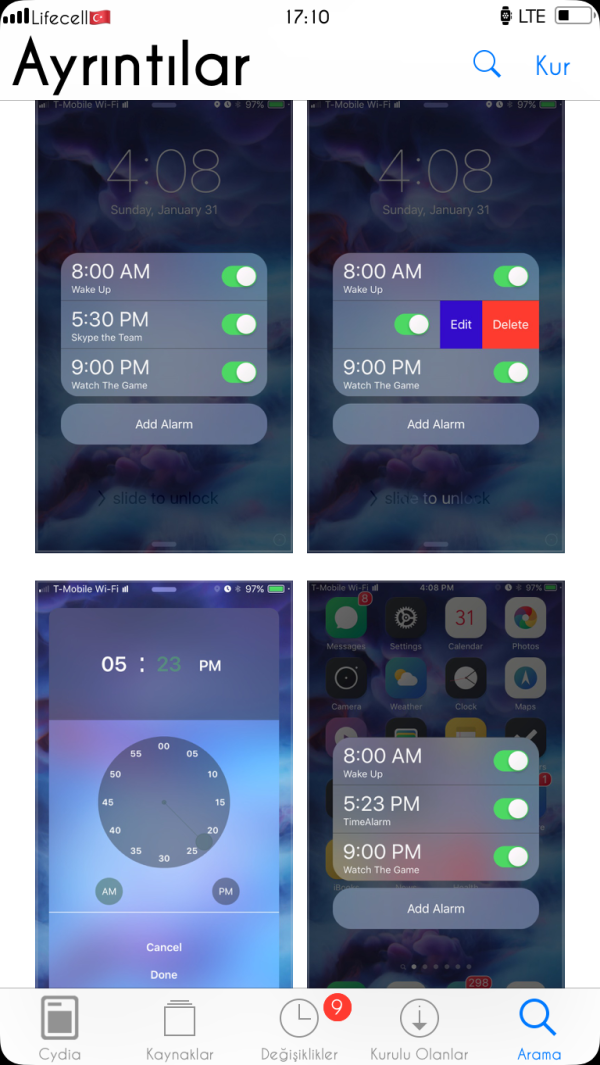Open the Kurulu Olanlar tab
The width and height of the screenshot is (600, 1065).
coord(419,1028)
